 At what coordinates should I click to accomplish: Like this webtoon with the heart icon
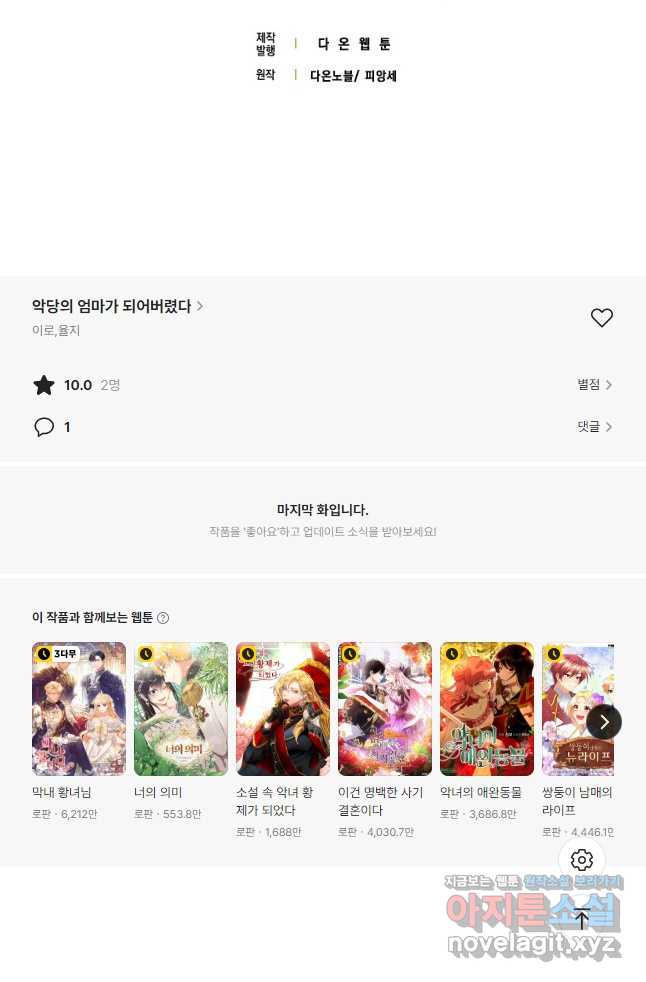(601, 318)
